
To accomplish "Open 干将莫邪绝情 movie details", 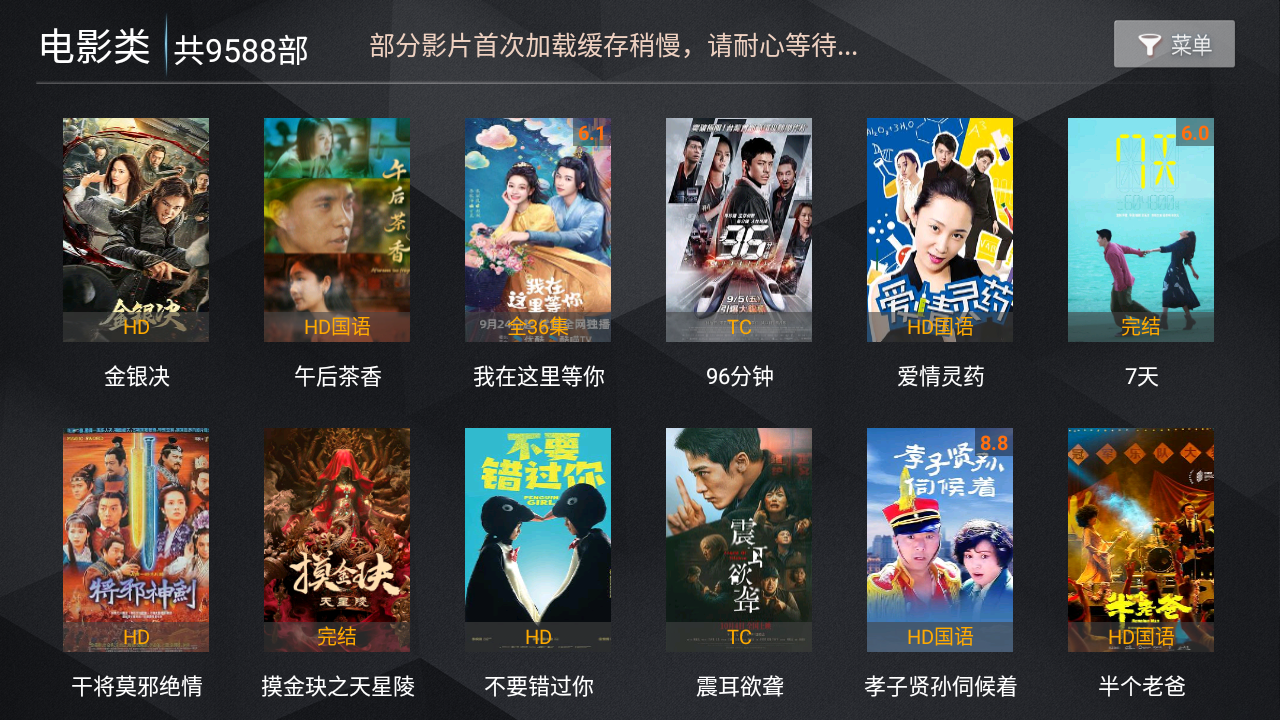I will click(136, 540).
